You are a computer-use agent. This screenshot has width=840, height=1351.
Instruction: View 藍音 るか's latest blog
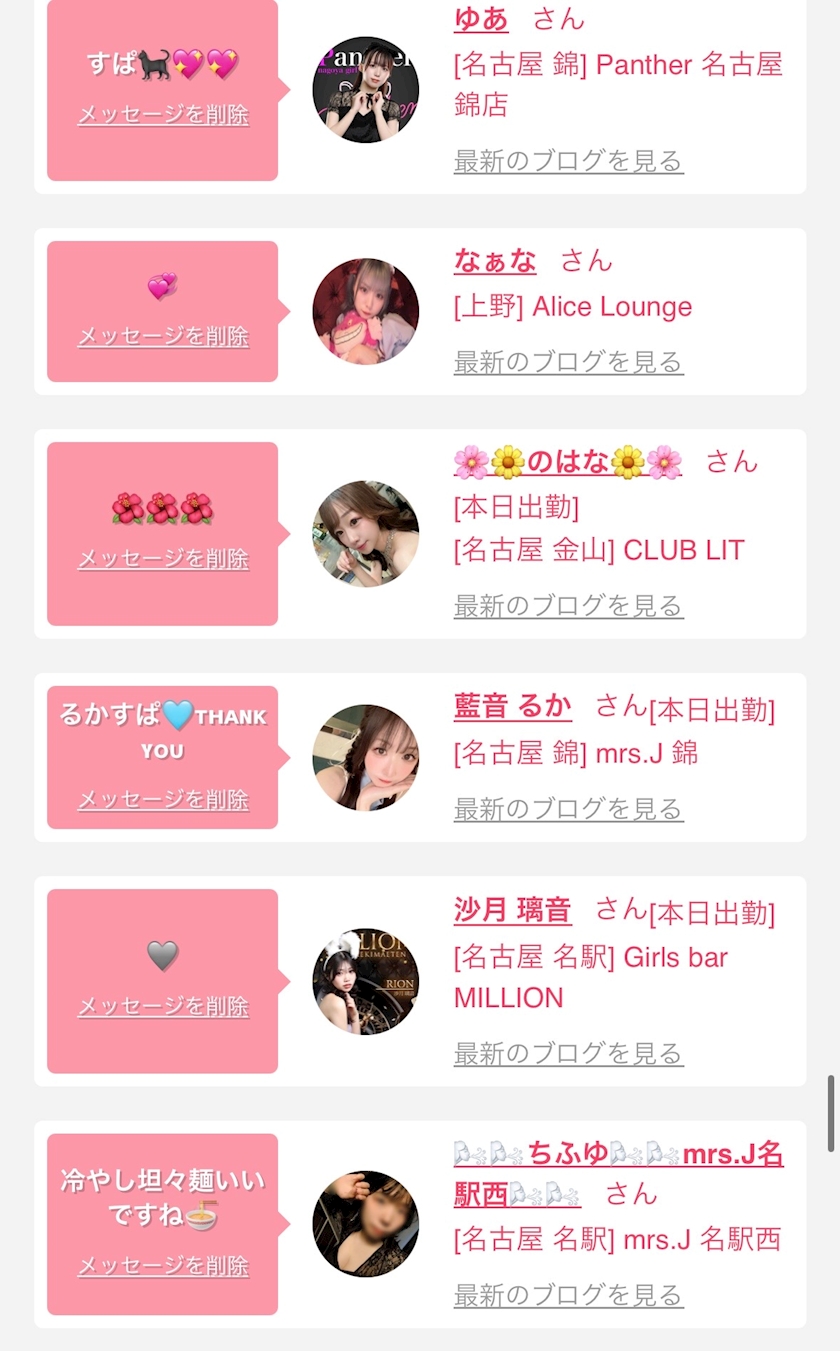pyautogui.click(x=568, y=809)
